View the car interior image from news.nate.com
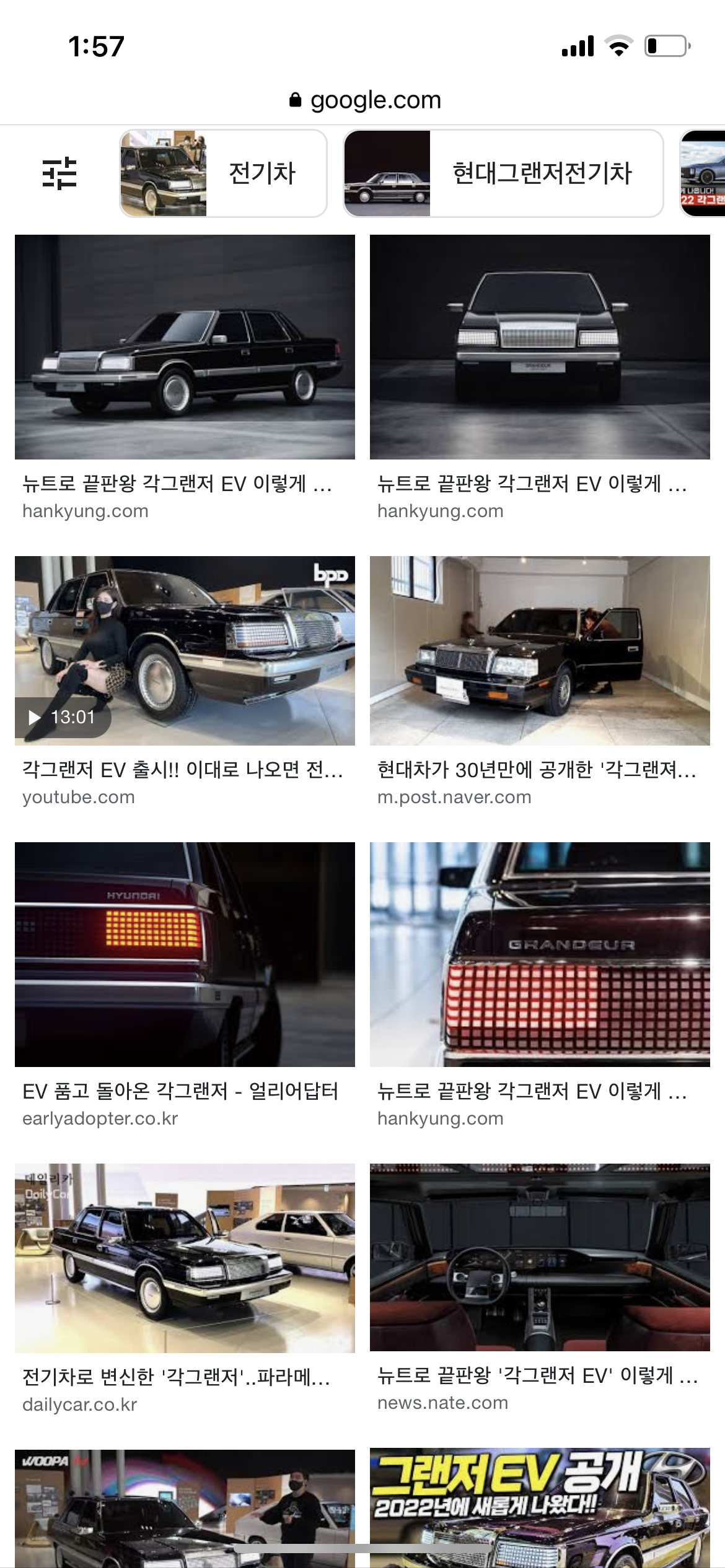Viewport: 725px width, 1568px height. click(540, 1257)
